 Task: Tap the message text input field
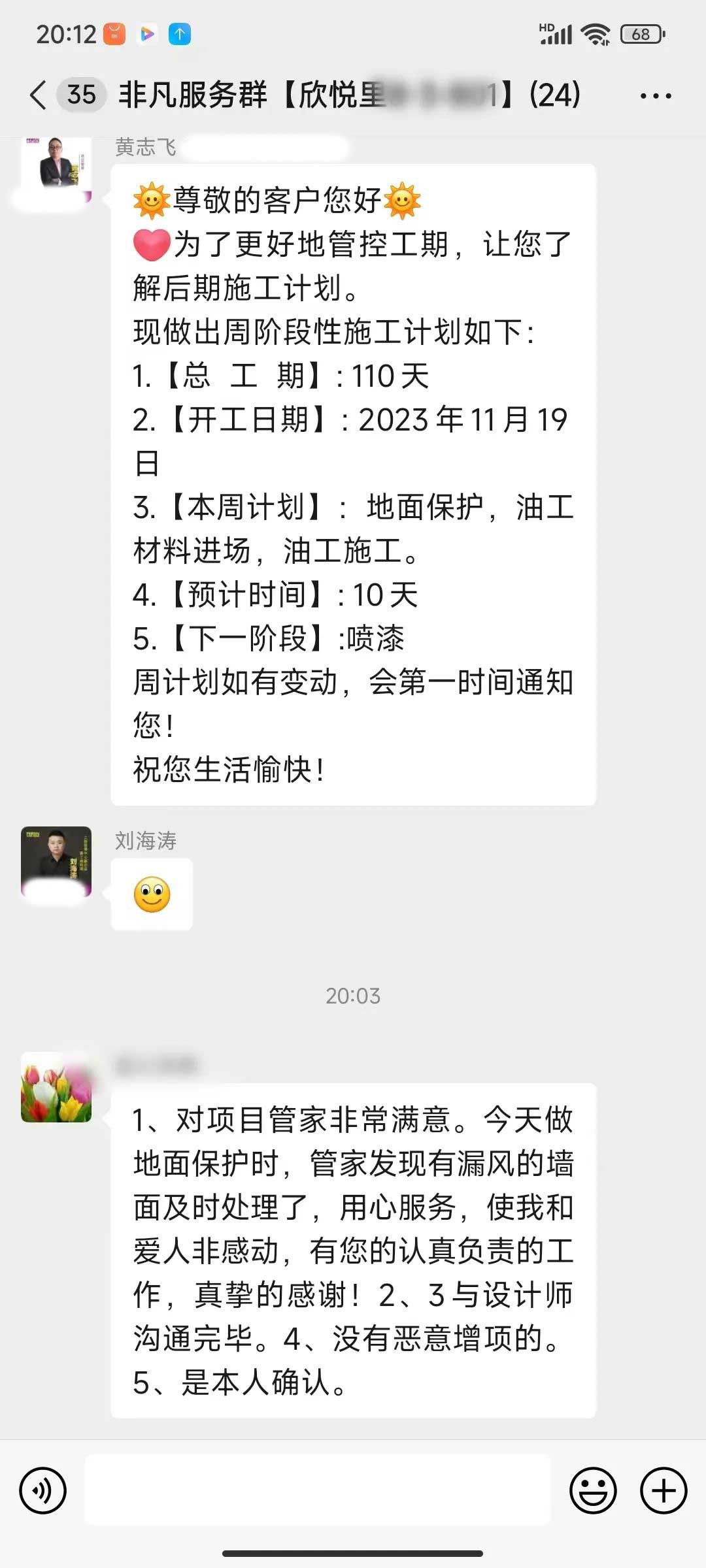tap(317, 1490)
